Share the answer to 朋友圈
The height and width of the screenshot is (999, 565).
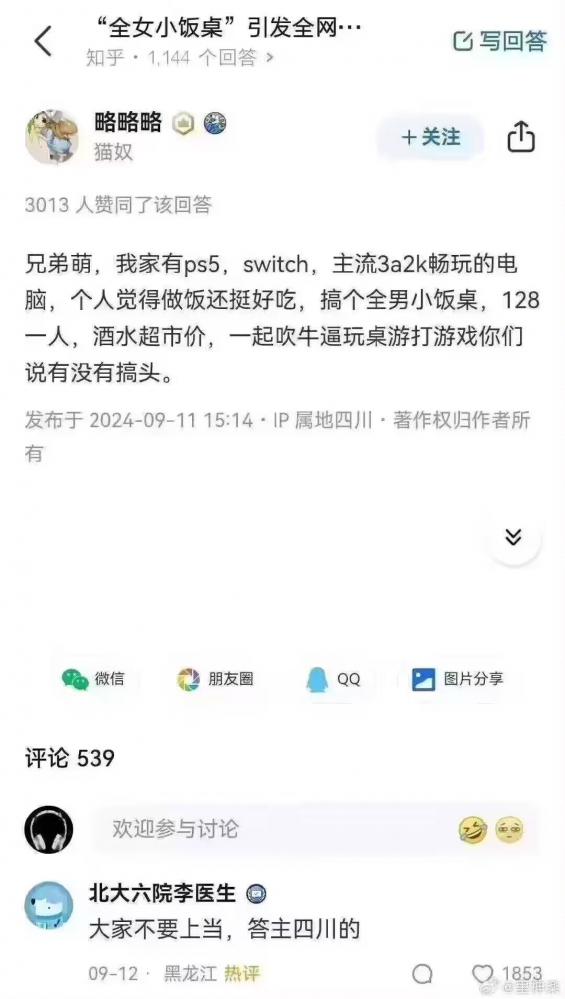(215, 679)
